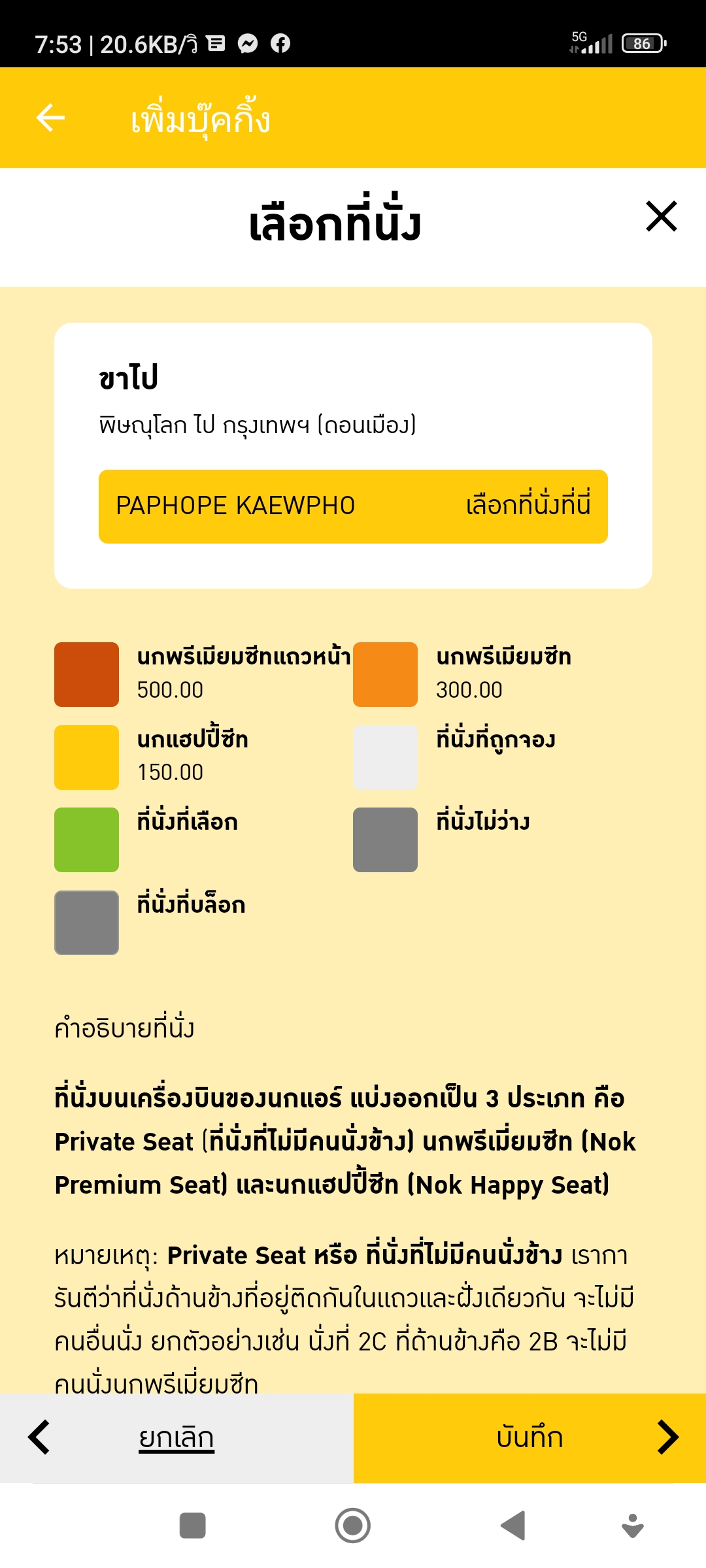
Task: Open recent apps from navigation bar
Action: 192,1526
